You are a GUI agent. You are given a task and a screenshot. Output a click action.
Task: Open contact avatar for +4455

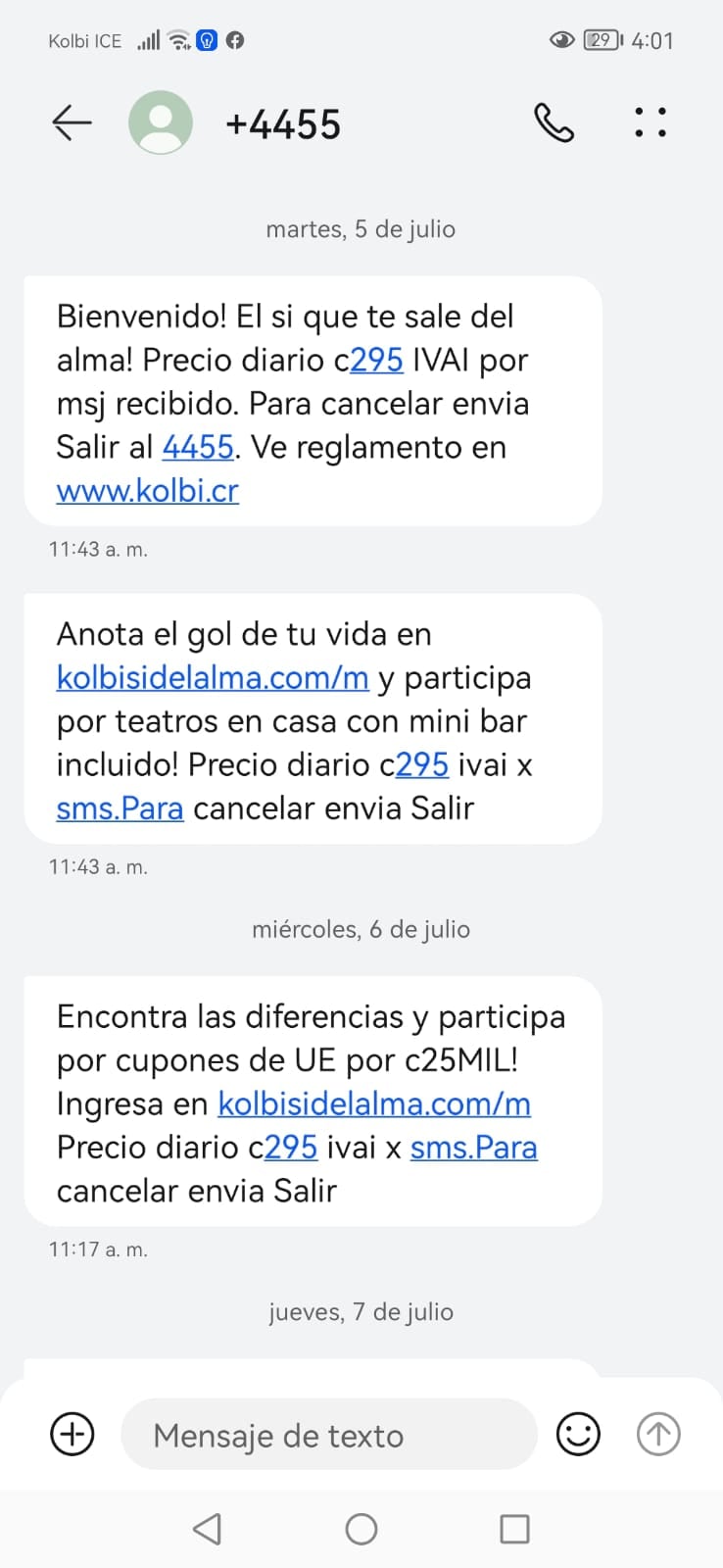(161, 122)
